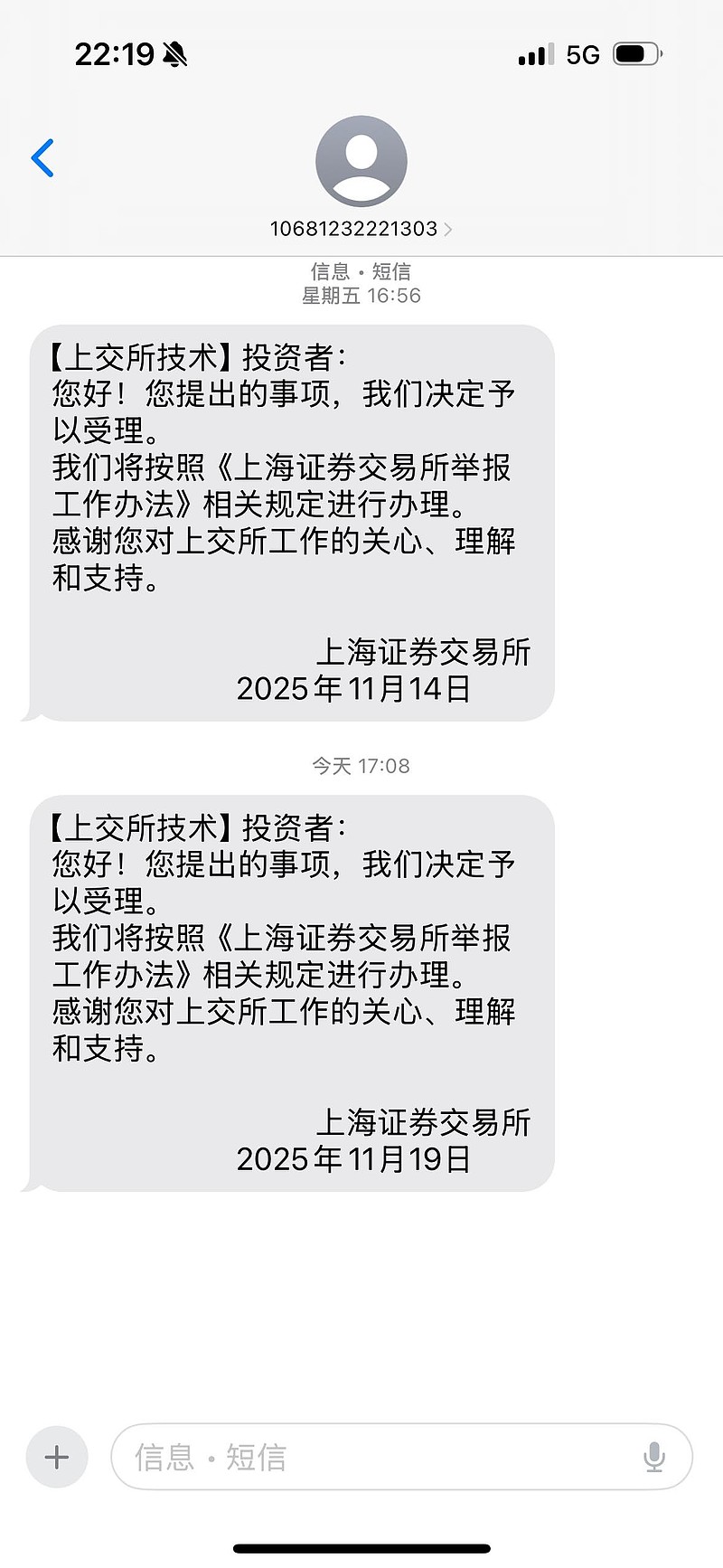The height and width of the screenshot is (1568, 723).
Task: Tap the contact avatar image
Action: (x=361, y=160)
